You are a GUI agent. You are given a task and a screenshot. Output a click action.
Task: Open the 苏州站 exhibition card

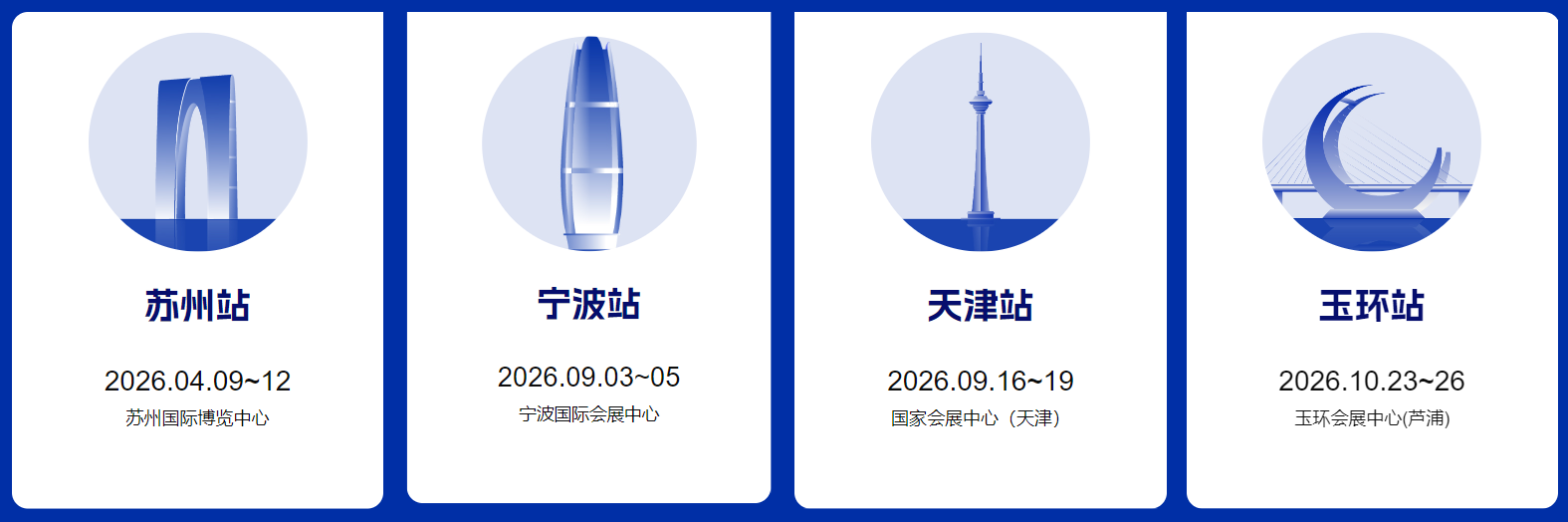point(197,261)
